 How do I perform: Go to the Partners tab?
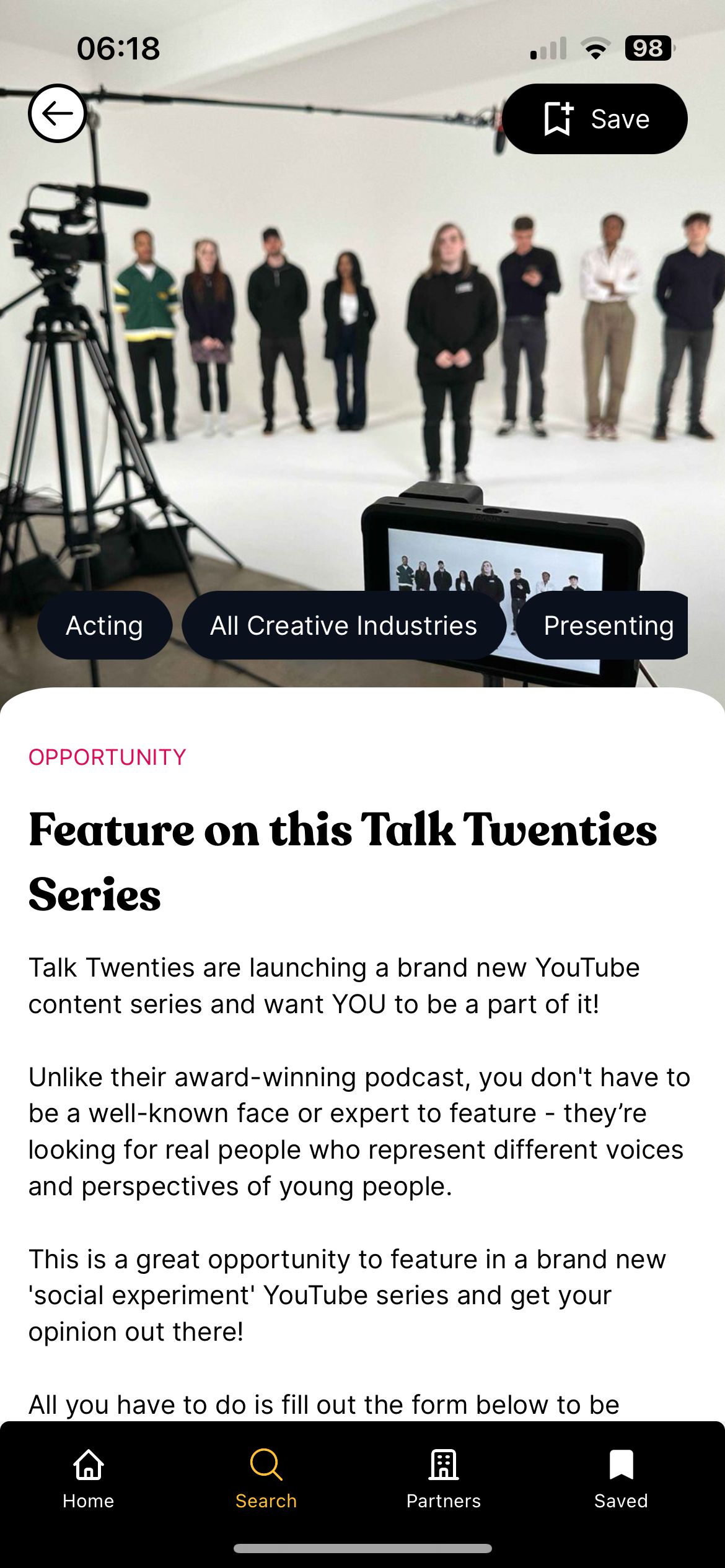[x=444, y=1479]
